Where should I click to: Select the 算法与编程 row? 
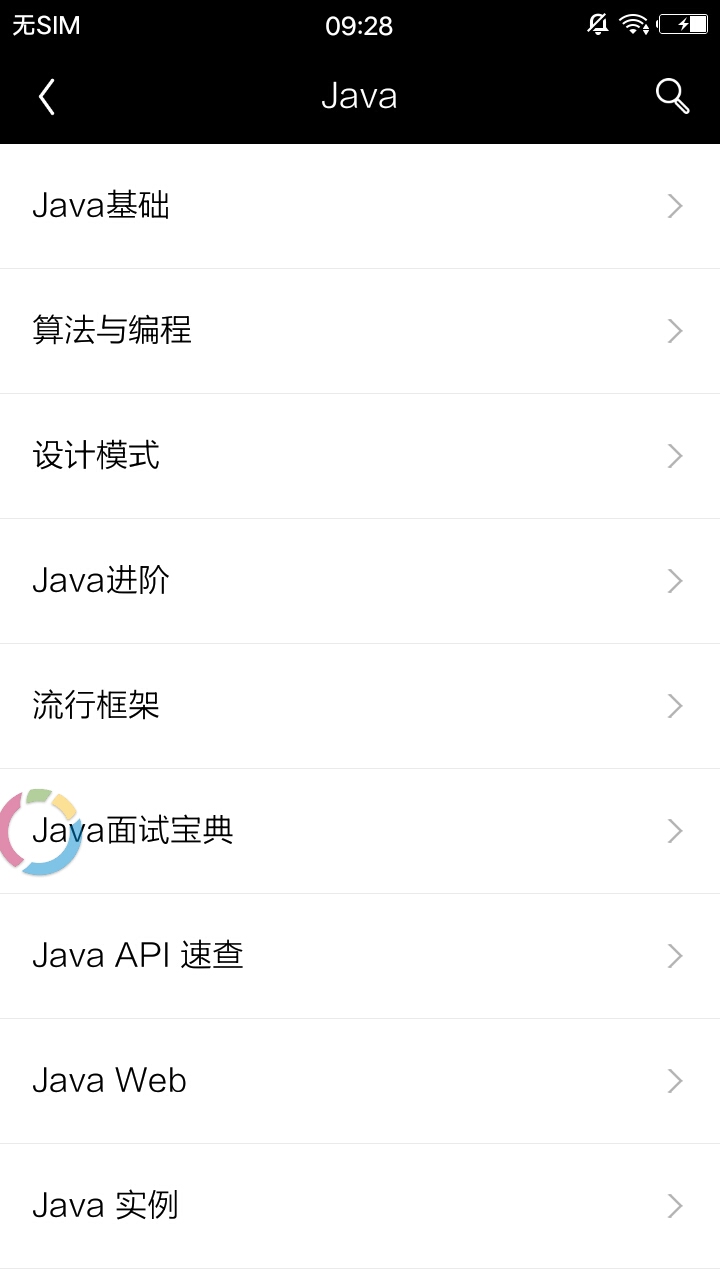pyautogui.click(x=360, y=331)
